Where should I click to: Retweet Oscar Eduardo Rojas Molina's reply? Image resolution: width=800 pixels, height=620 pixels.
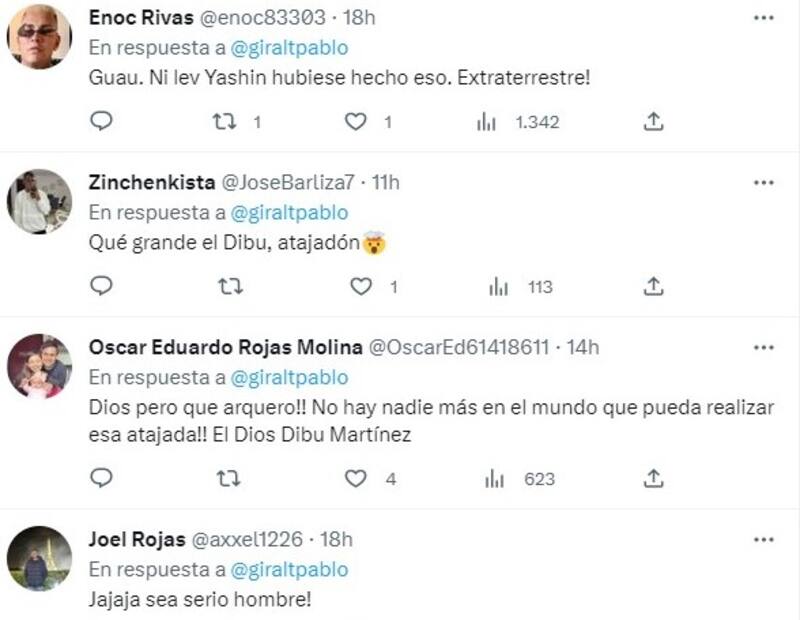(x=229, y=479)
